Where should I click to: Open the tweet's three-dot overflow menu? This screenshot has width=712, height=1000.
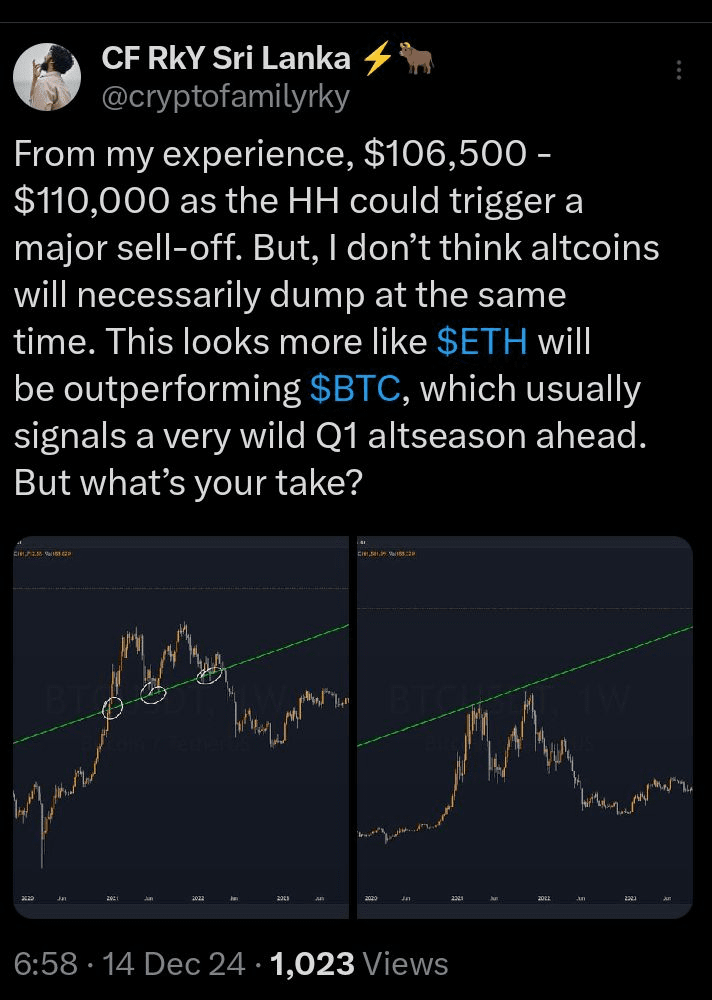pyautogui.click(x=679, y=70)
